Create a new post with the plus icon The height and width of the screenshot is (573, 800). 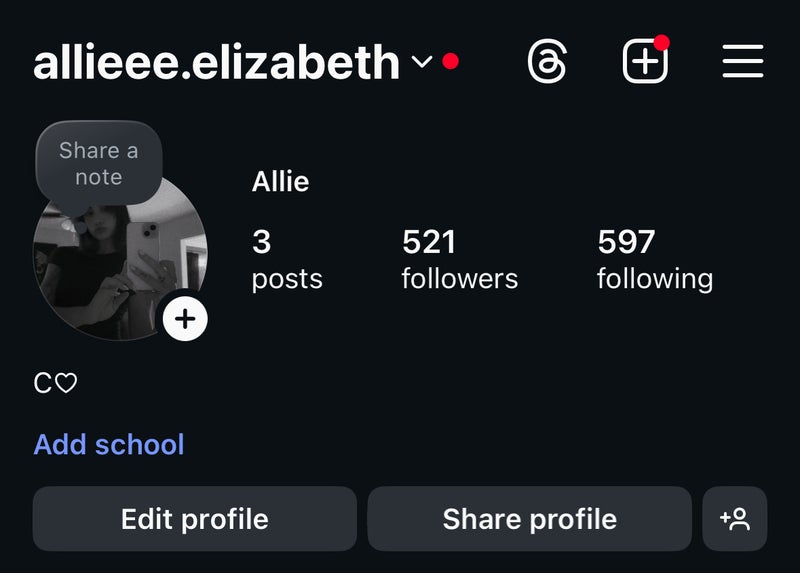click(645, 63)
